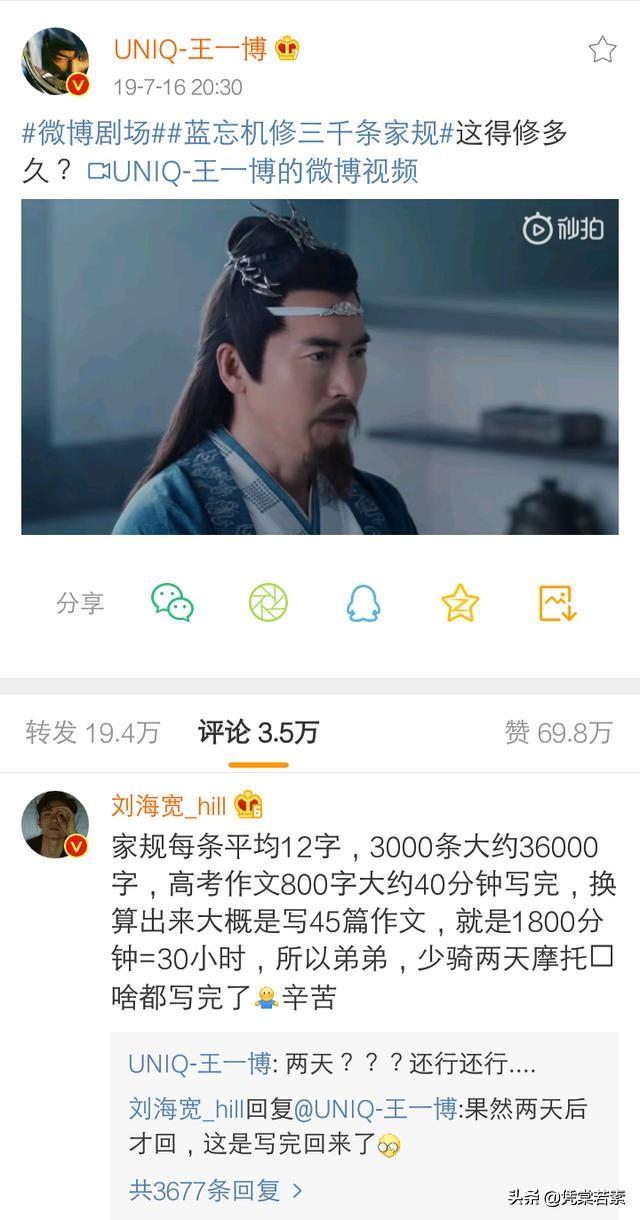Save the post as an image

[x=557, y=603]
